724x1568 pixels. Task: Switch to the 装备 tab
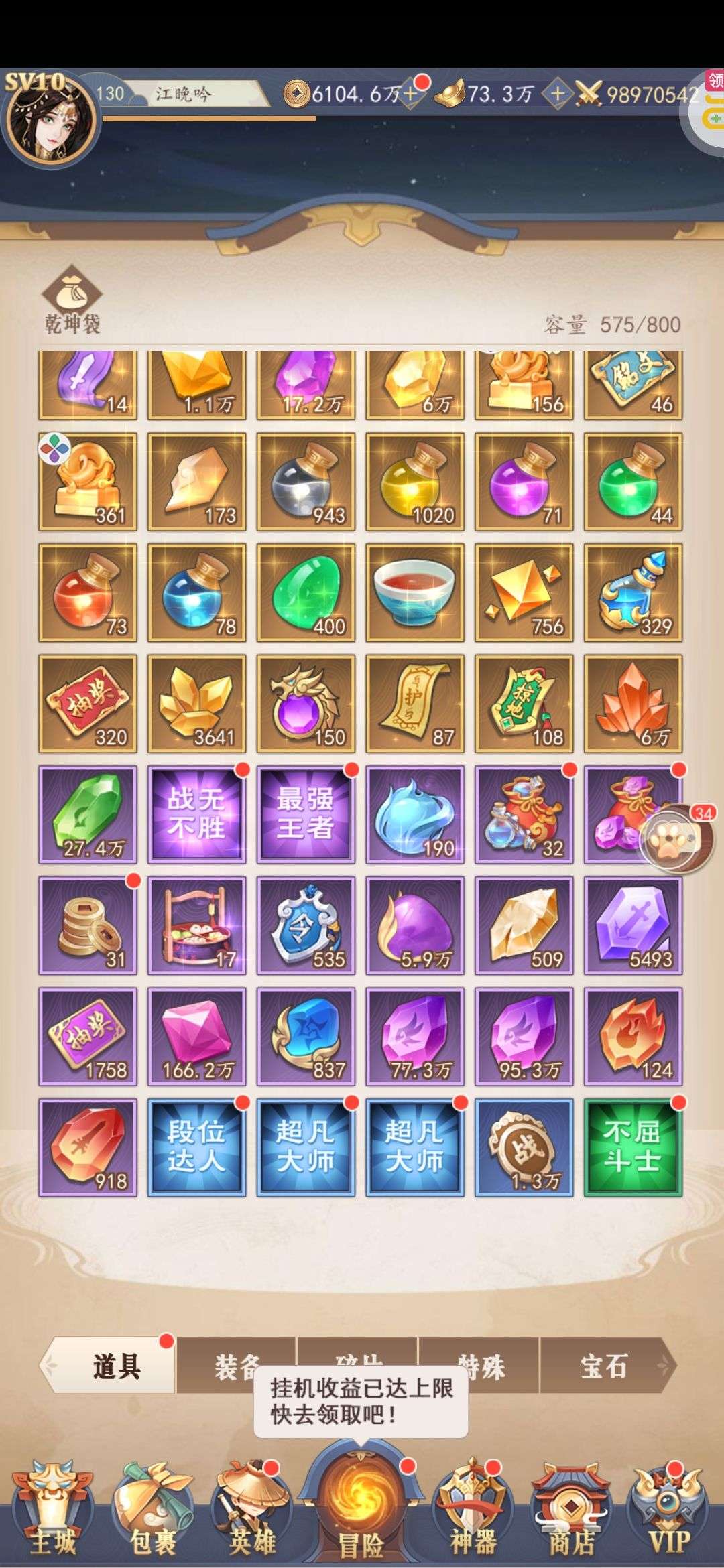[236, 1366]
